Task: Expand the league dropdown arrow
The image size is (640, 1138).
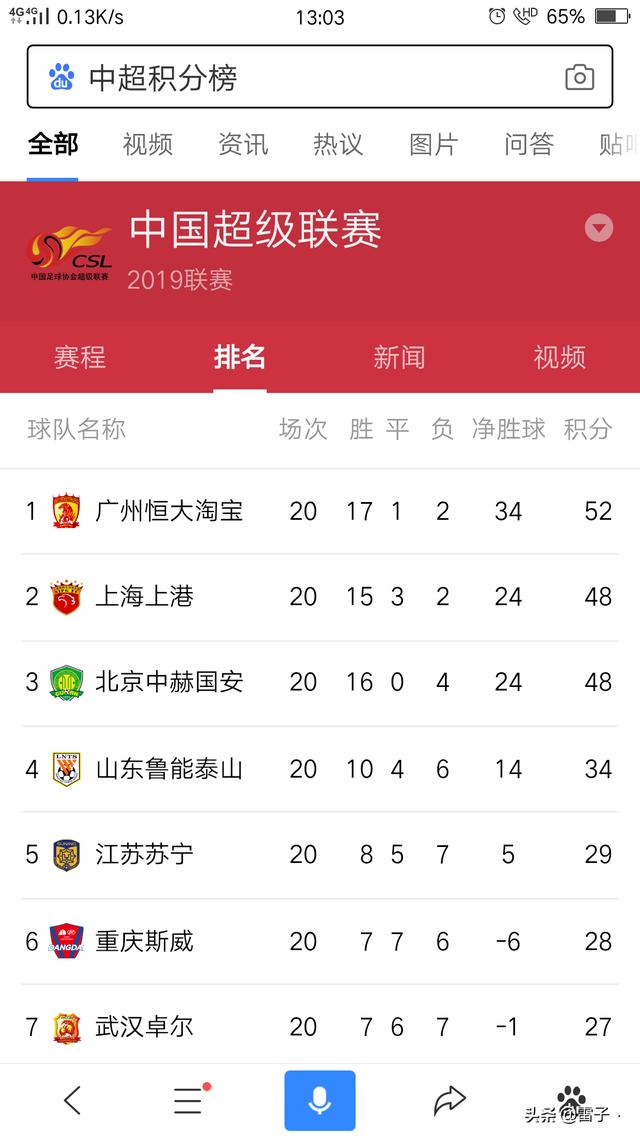Action: [599, 229]
